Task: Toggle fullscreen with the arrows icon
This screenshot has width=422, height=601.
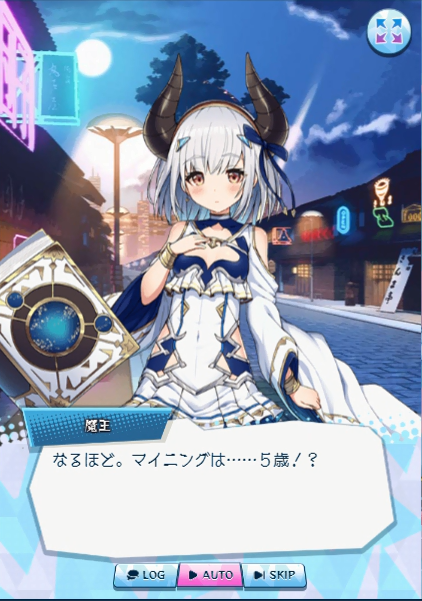Action: 389,31
